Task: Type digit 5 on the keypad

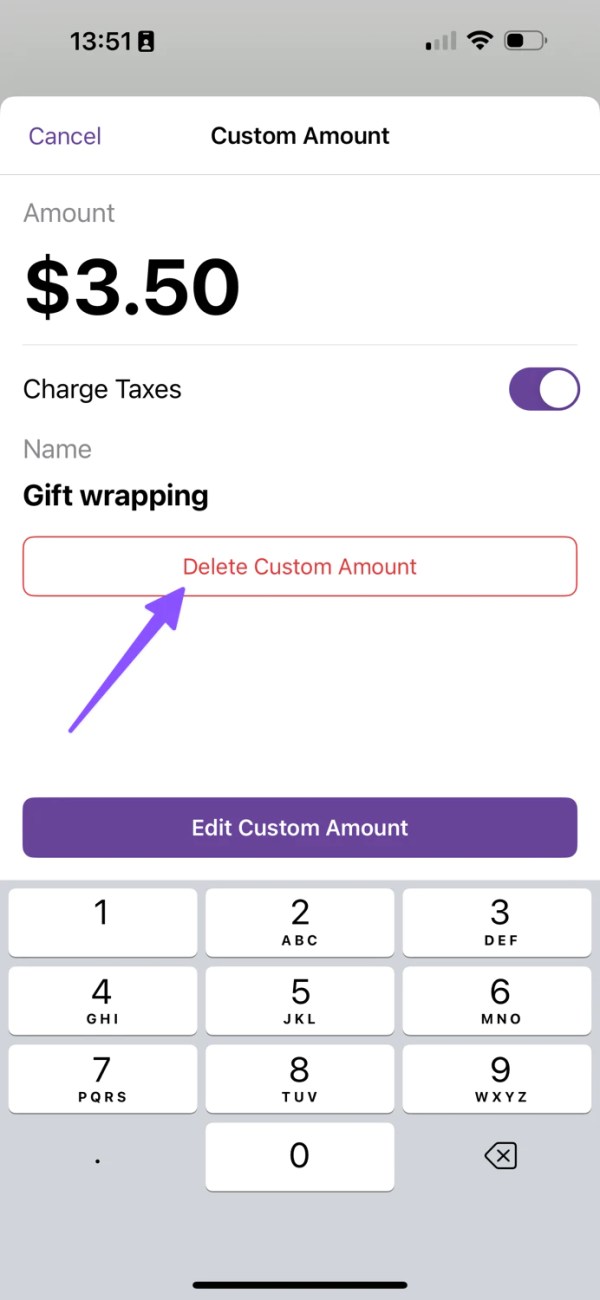Action: 300,1001
